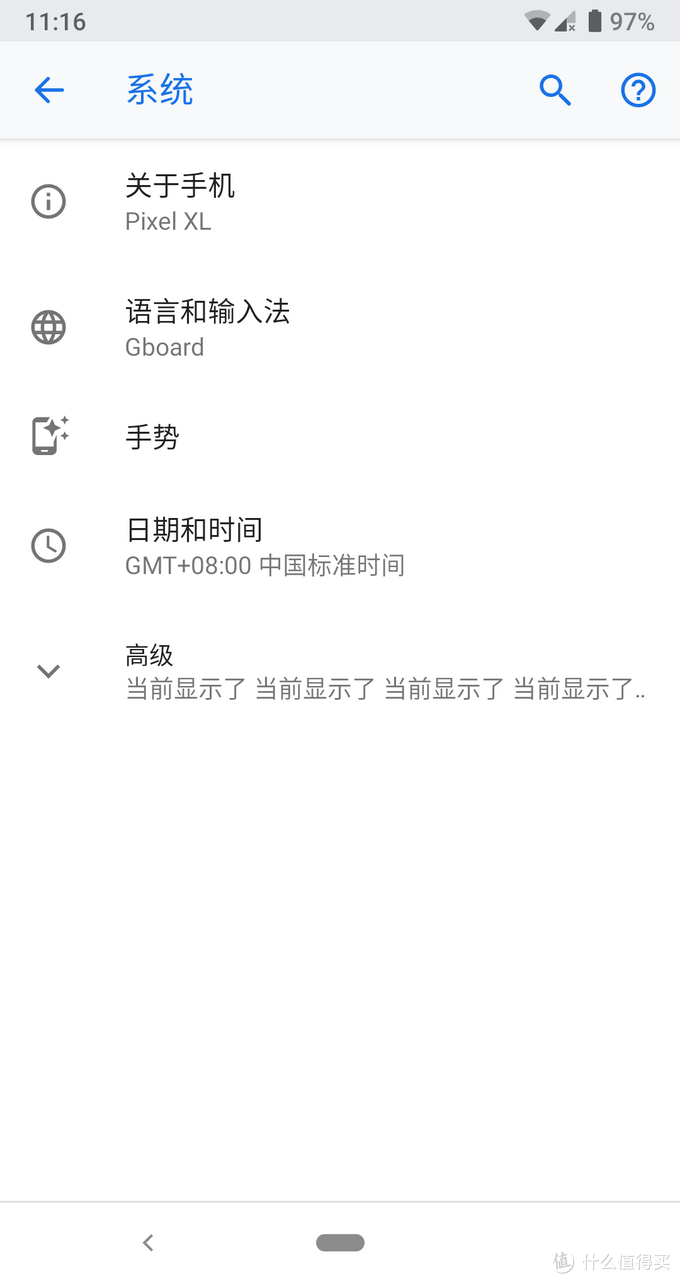Go back from the 系统 settings page
The height and width of the screenshot is (1284, 680).
coord(49,90)
